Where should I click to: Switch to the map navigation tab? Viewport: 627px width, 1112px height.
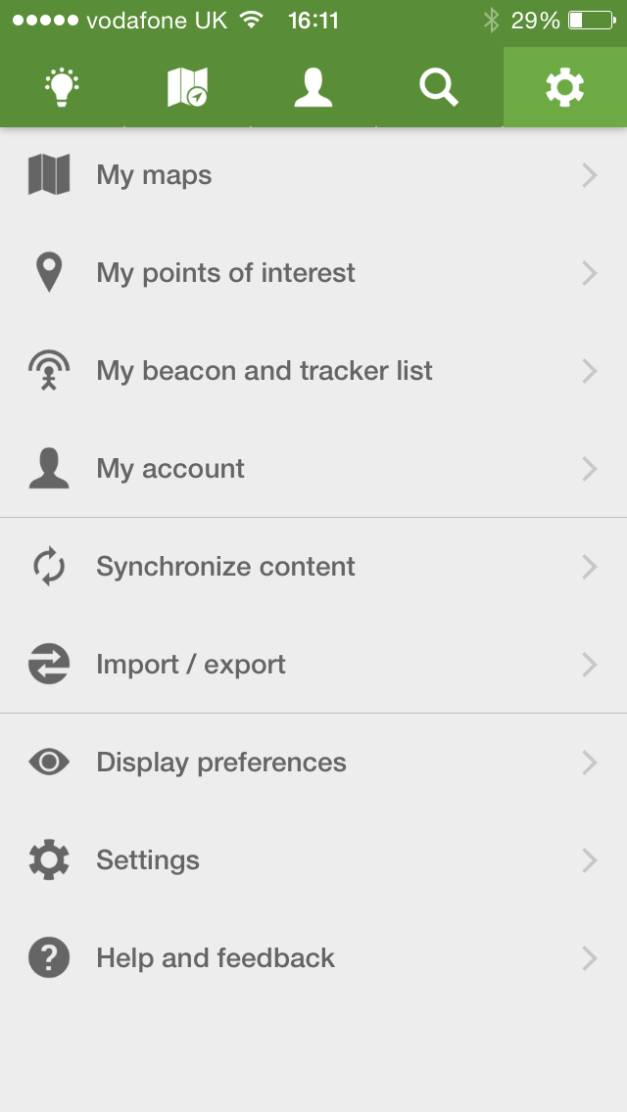coord(187,88)
